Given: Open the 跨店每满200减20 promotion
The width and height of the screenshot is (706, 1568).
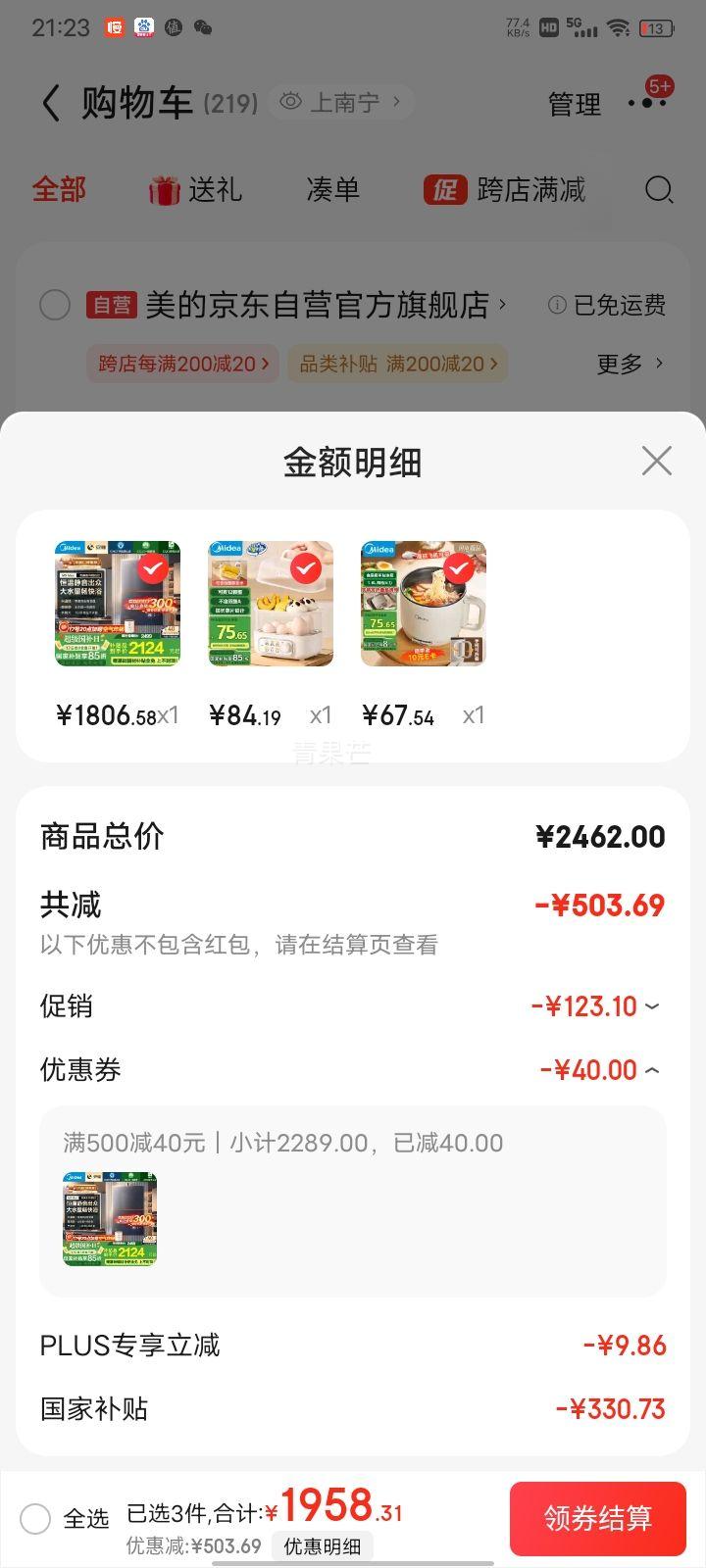Looking at the screenshot, I should (182, 364).
